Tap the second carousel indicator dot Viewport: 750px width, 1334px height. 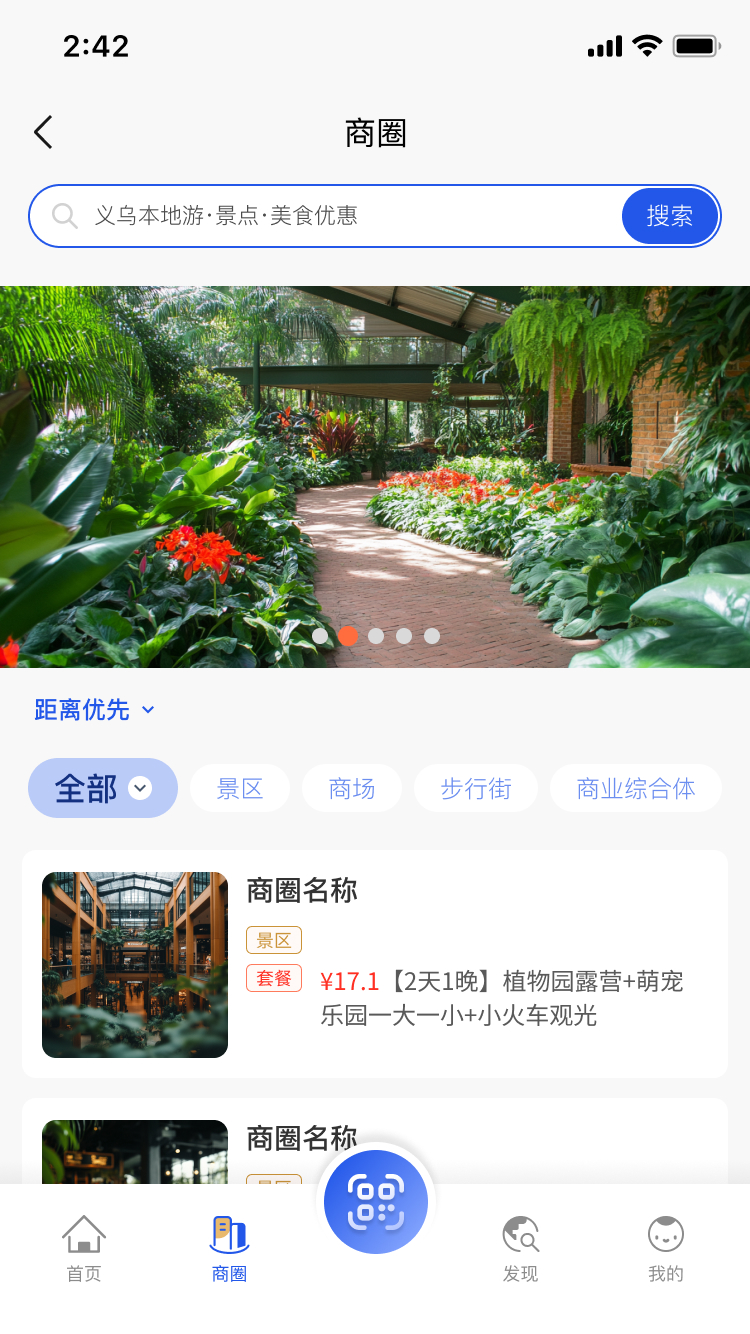point(348,635)
